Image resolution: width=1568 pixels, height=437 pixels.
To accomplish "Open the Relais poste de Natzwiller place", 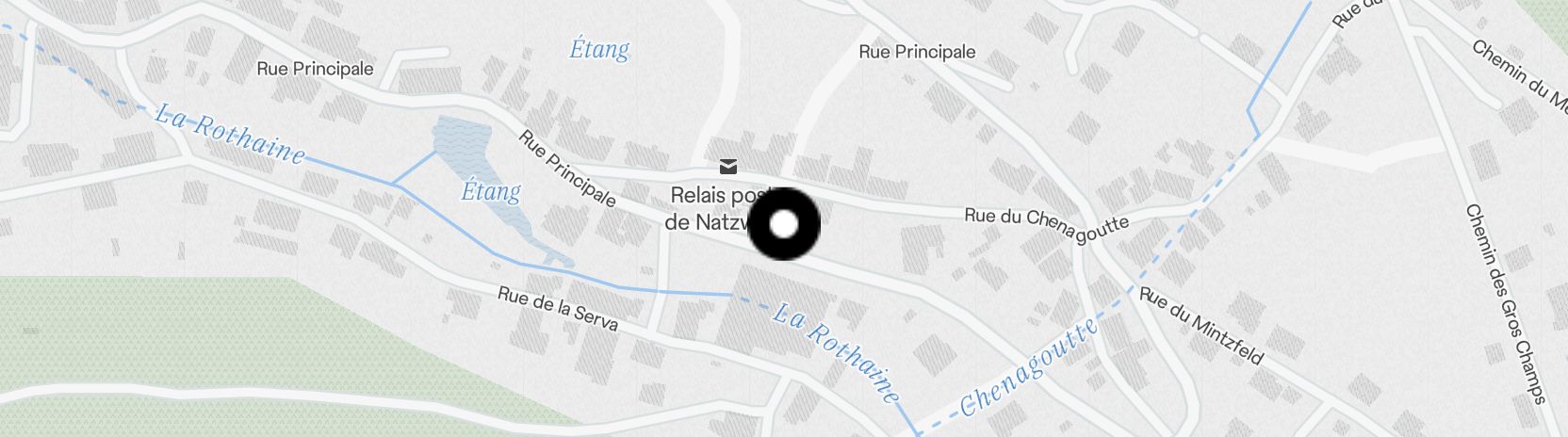I will (x=727, y=168).
